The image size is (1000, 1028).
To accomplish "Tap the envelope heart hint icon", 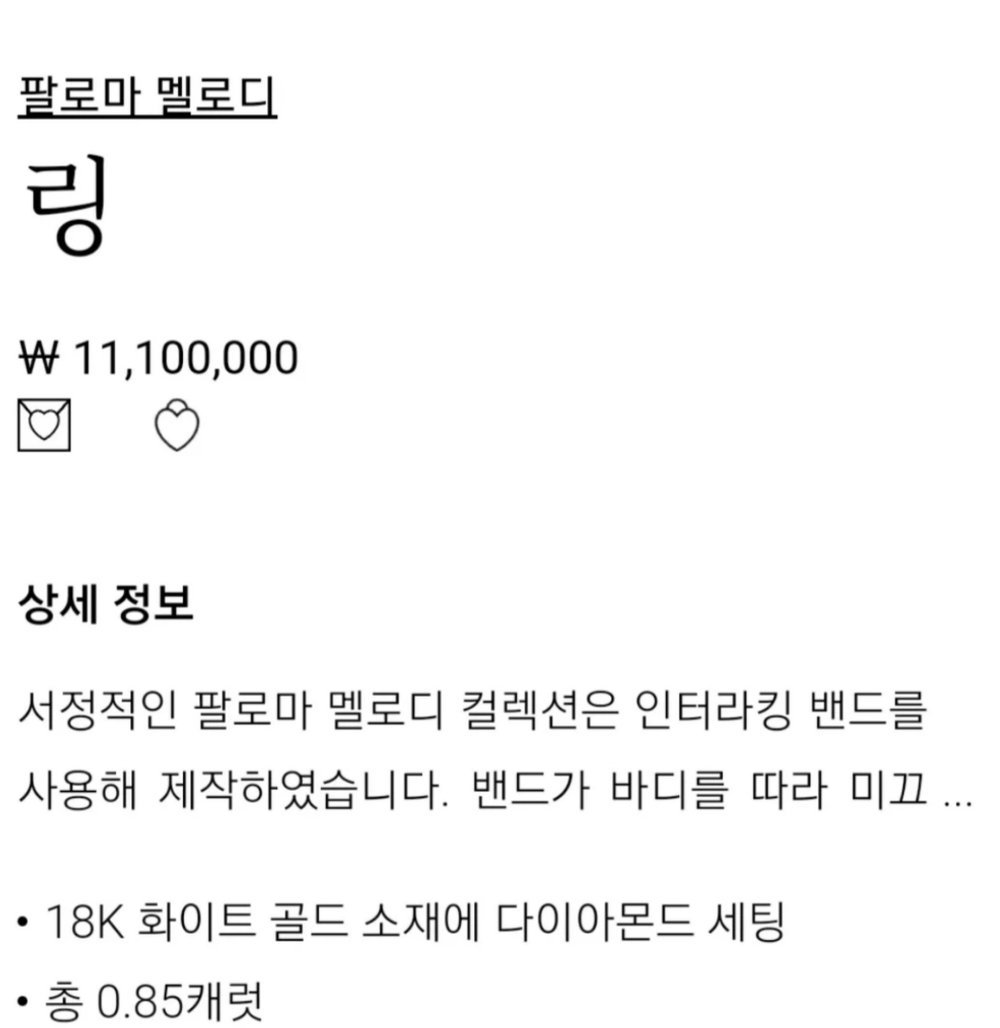I will [x=46, y=426].
